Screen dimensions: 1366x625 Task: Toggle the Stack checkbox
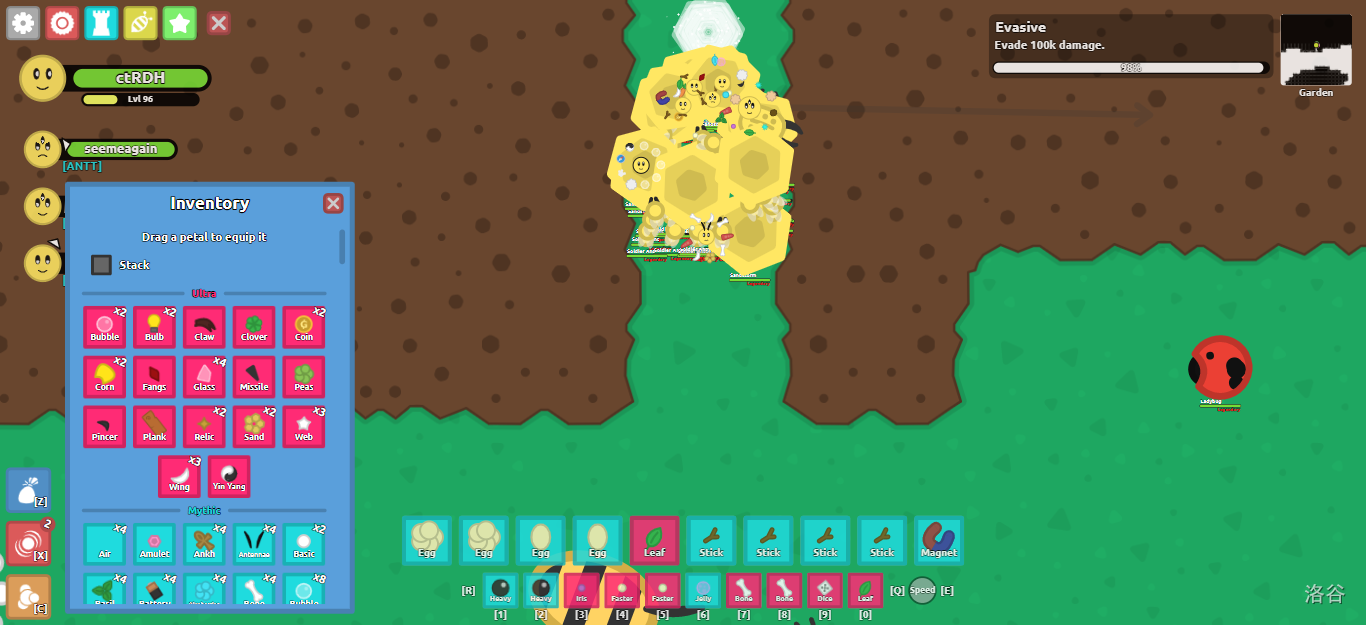102,265
